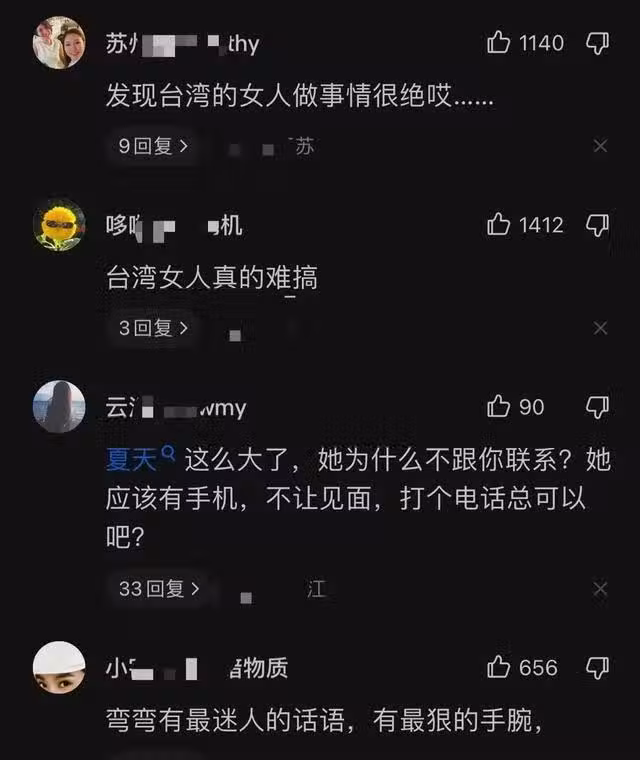Dismiss the comment about 台湾的女人做事情很绝
This screenshot has width=640, height=760.
(x=600, y=146)
